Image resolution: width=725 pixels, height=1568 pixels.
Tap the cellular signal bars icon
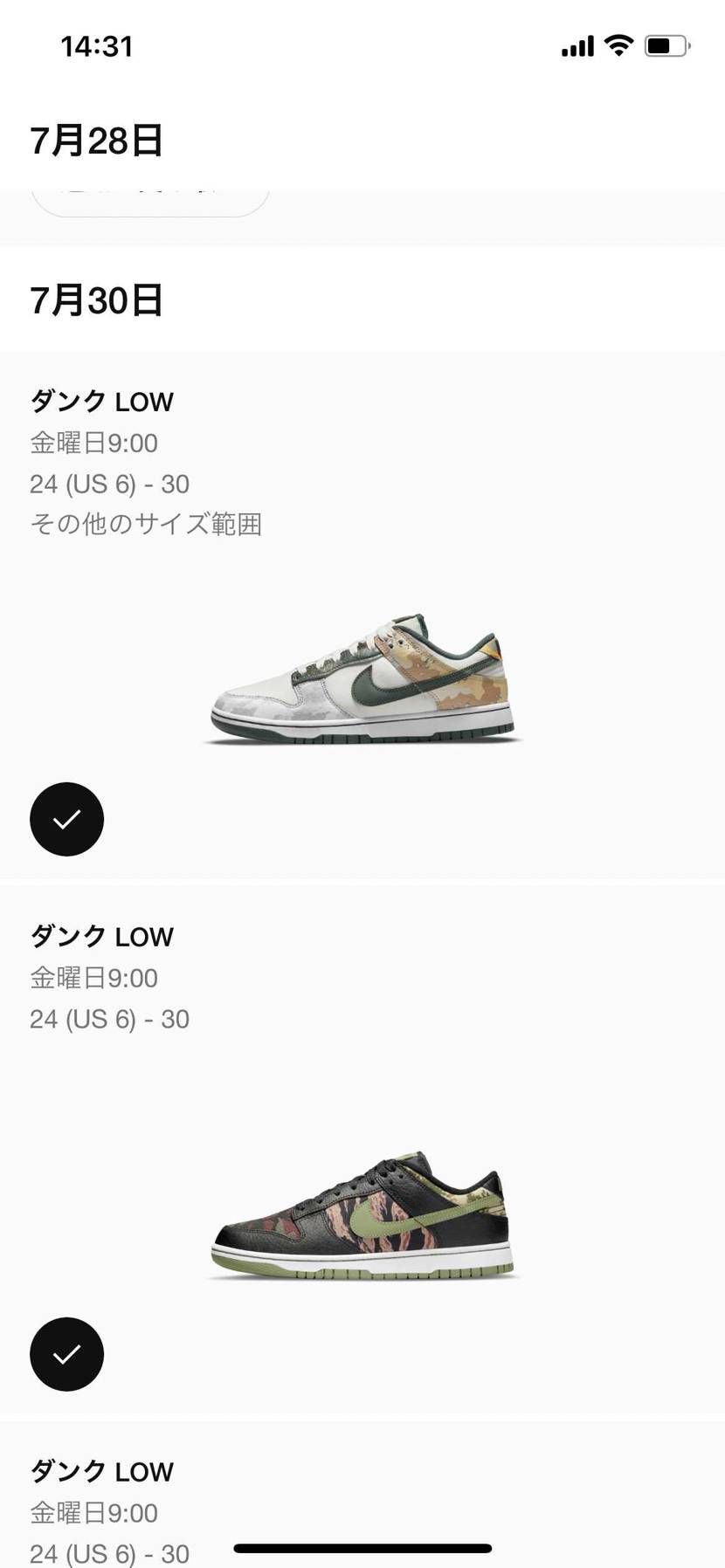click(576, 45)
